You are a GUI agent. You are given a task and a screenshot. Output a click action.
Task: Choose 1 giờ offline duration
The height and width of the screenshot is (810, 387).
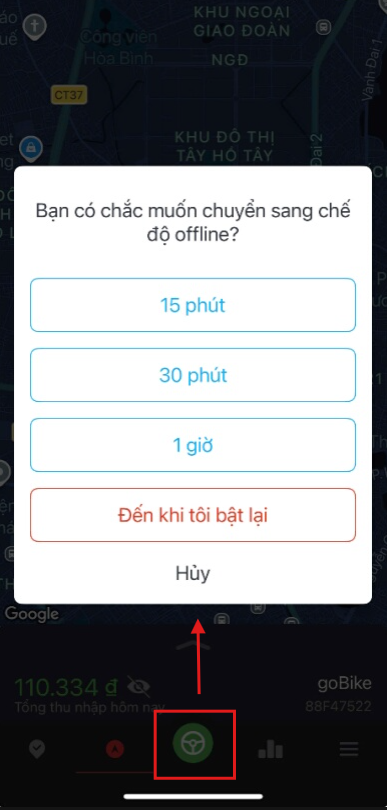click(x=193, y=445)
